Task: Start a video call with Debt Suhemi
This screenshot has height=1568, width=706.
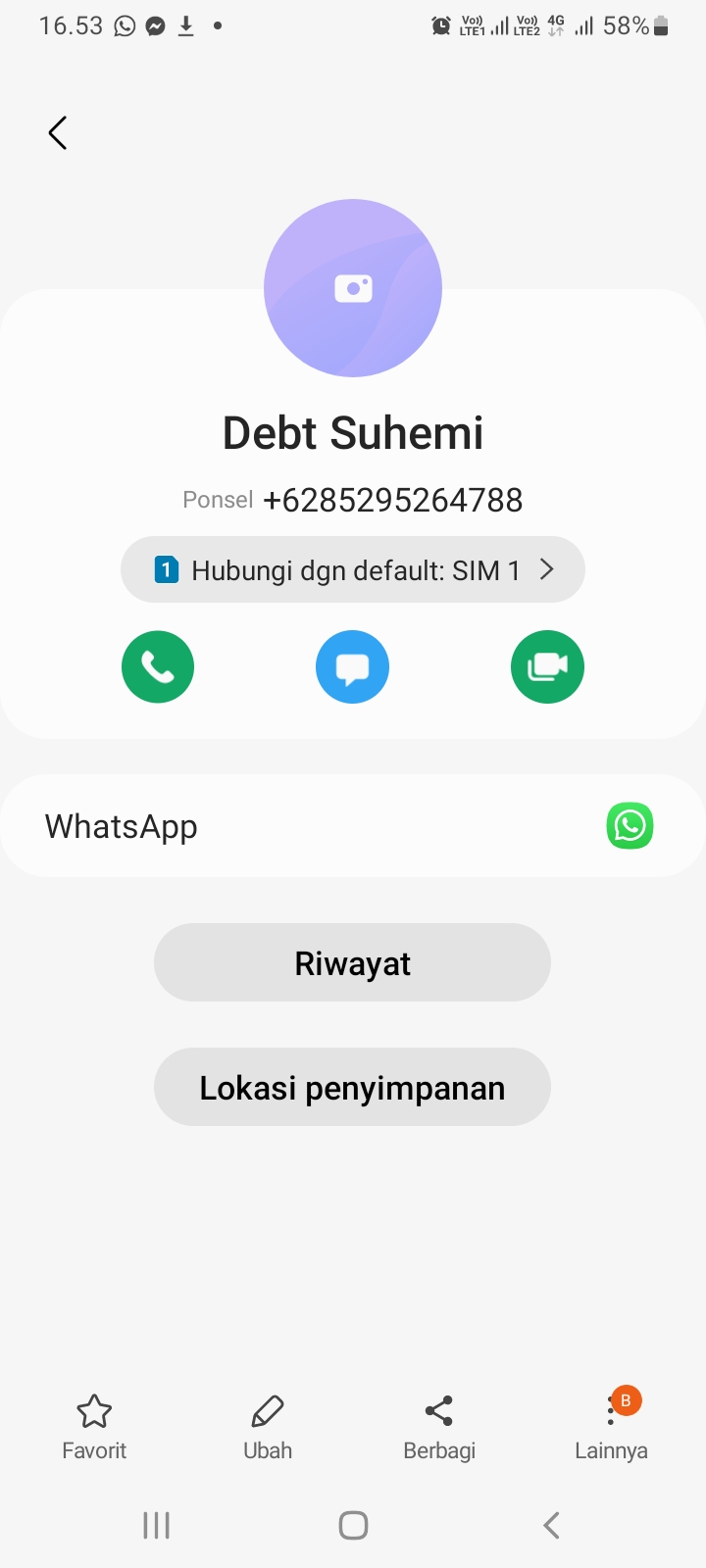Action: click(547, 667)
